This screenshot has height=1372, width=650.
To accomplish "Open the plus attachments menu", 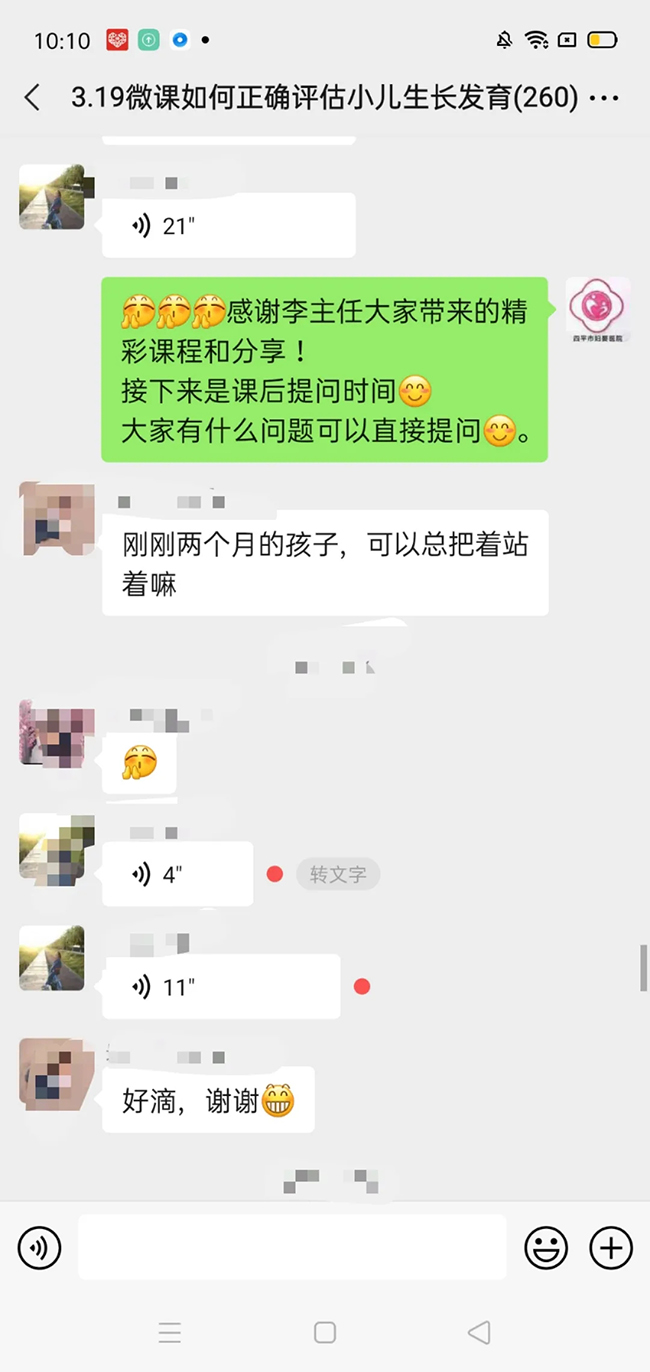I will point(610,1247).
